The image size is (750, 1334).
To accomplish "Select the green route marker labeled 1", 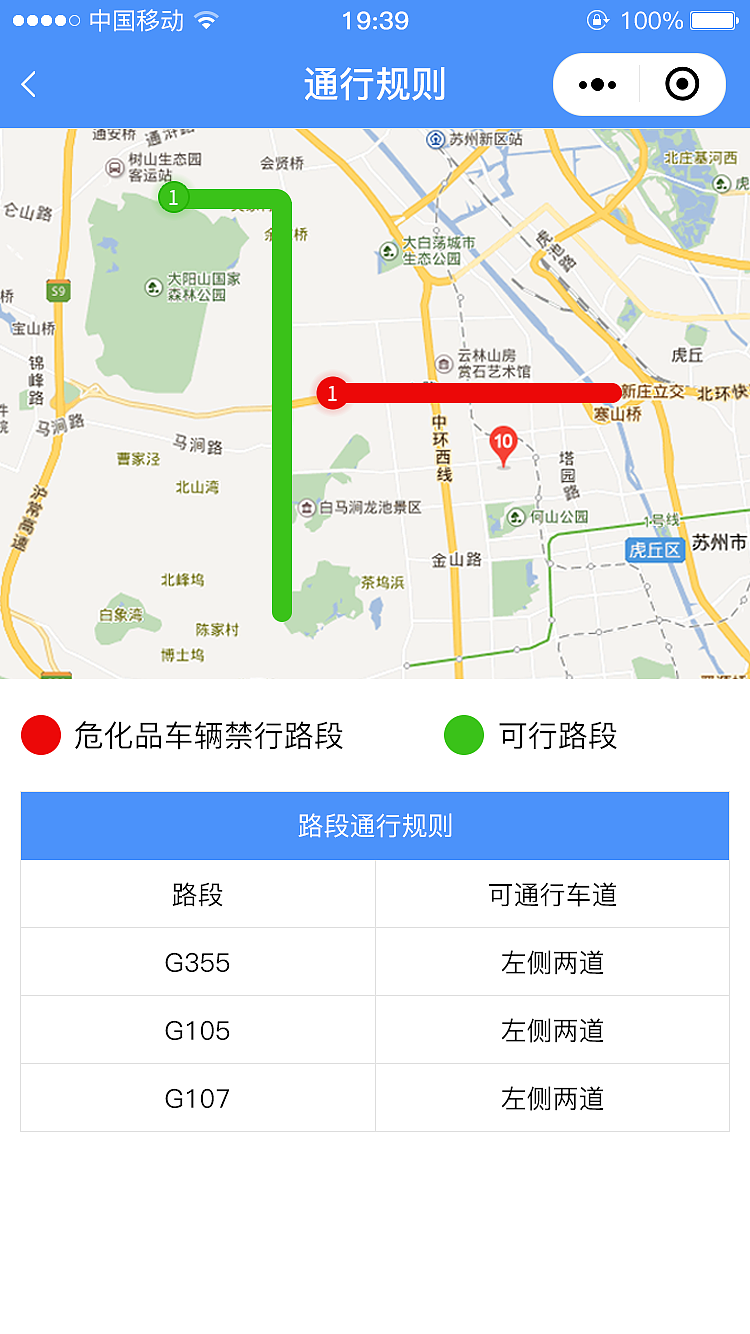I will click(x=173, y=197).
